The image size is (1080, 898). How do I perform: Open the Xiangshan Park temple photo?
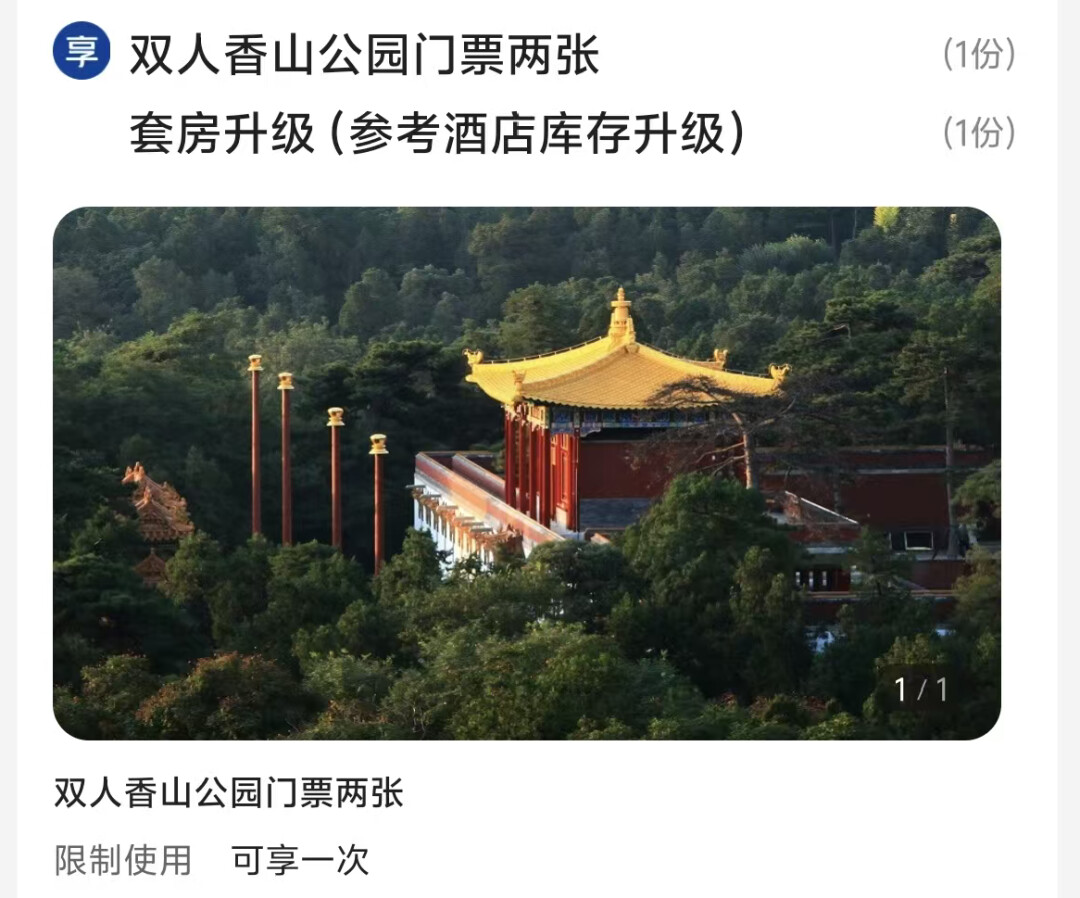pyautogui.click(x=527, y=473)
